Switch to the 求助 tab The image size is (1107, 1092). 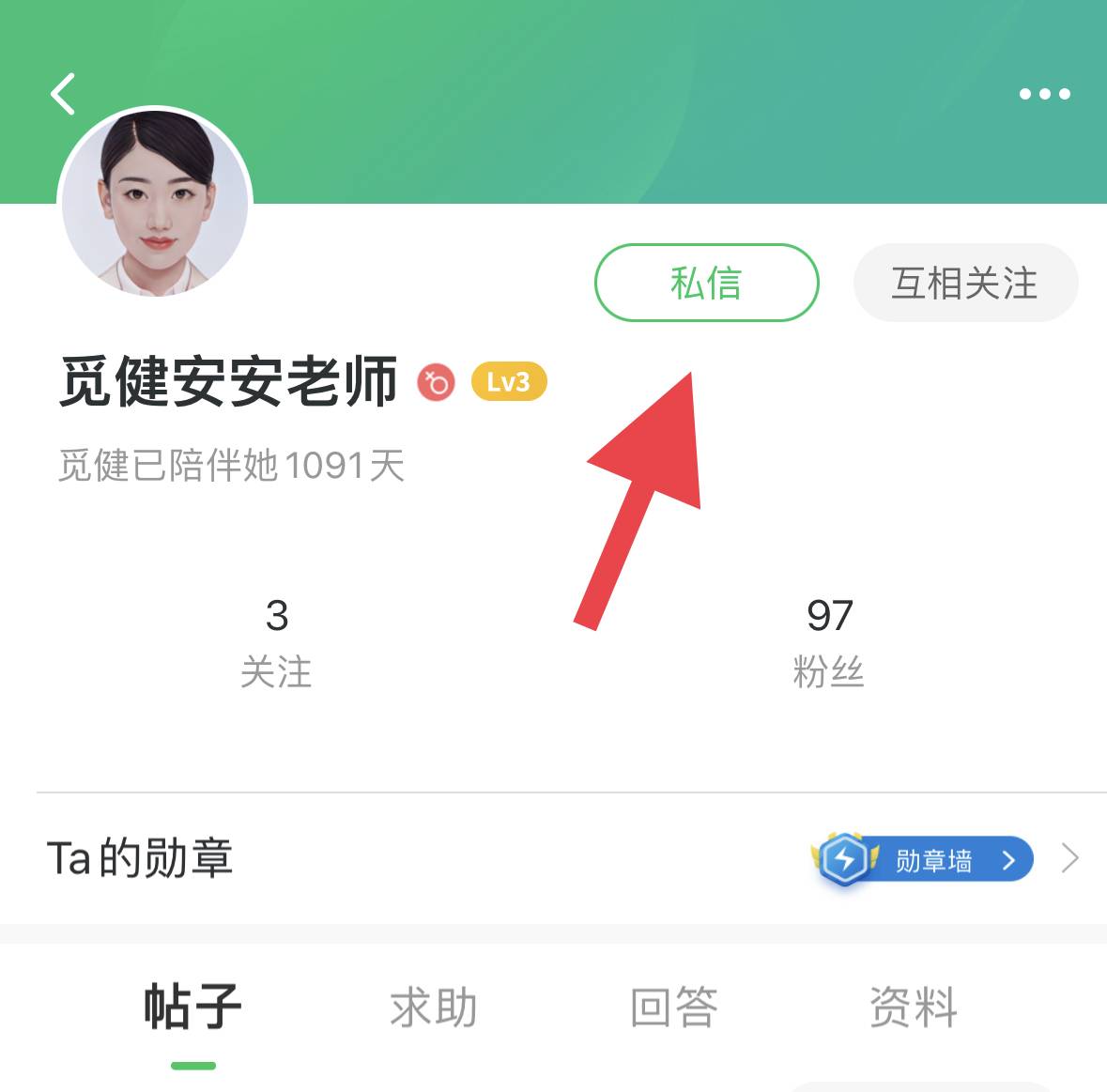[434, 1007]
